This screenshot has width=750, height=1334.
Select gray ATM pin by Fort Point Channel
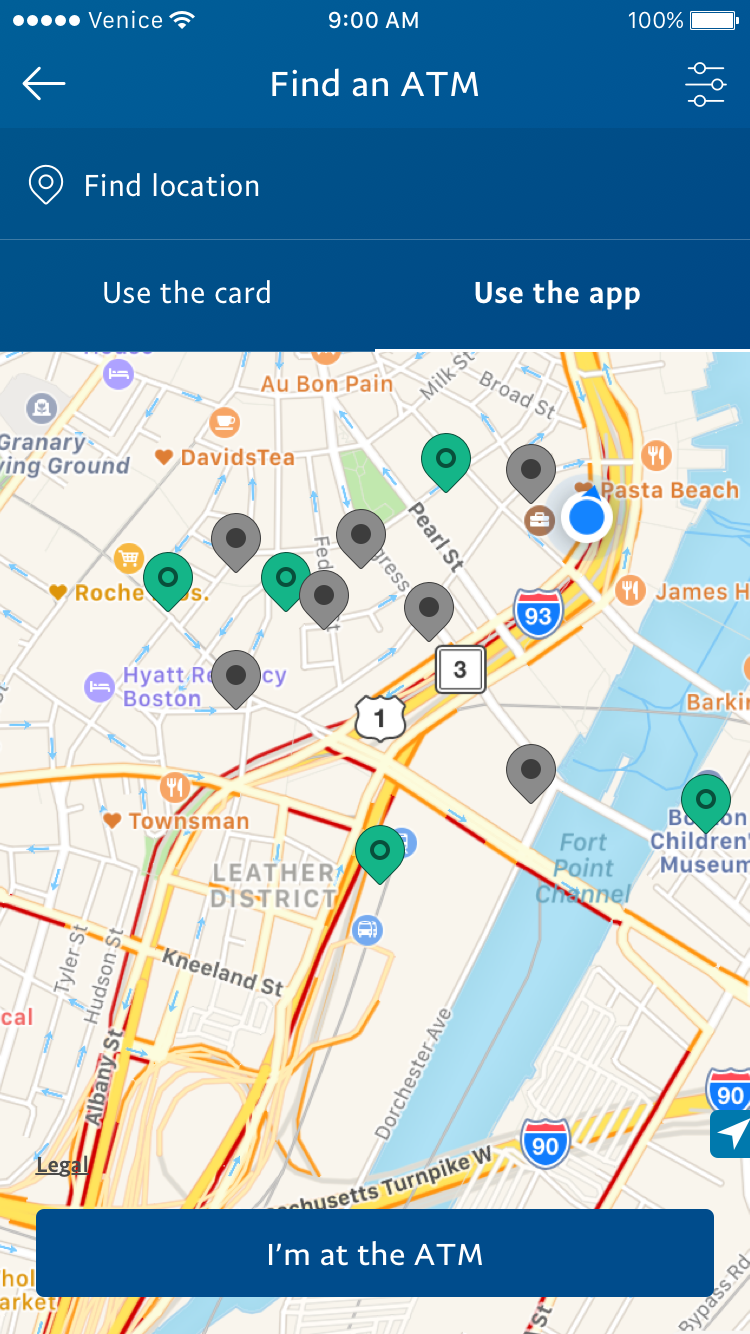coord(531,769)
